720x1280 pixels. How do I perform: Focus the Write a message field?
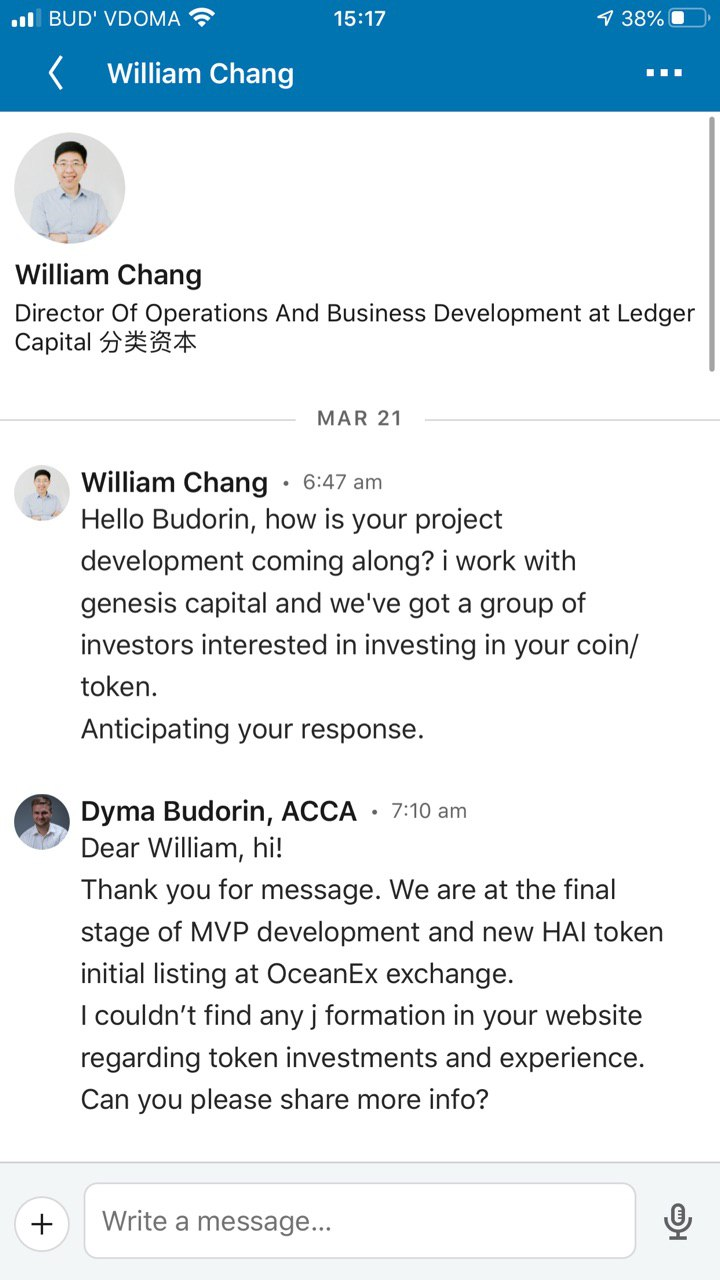(360, 1221)
